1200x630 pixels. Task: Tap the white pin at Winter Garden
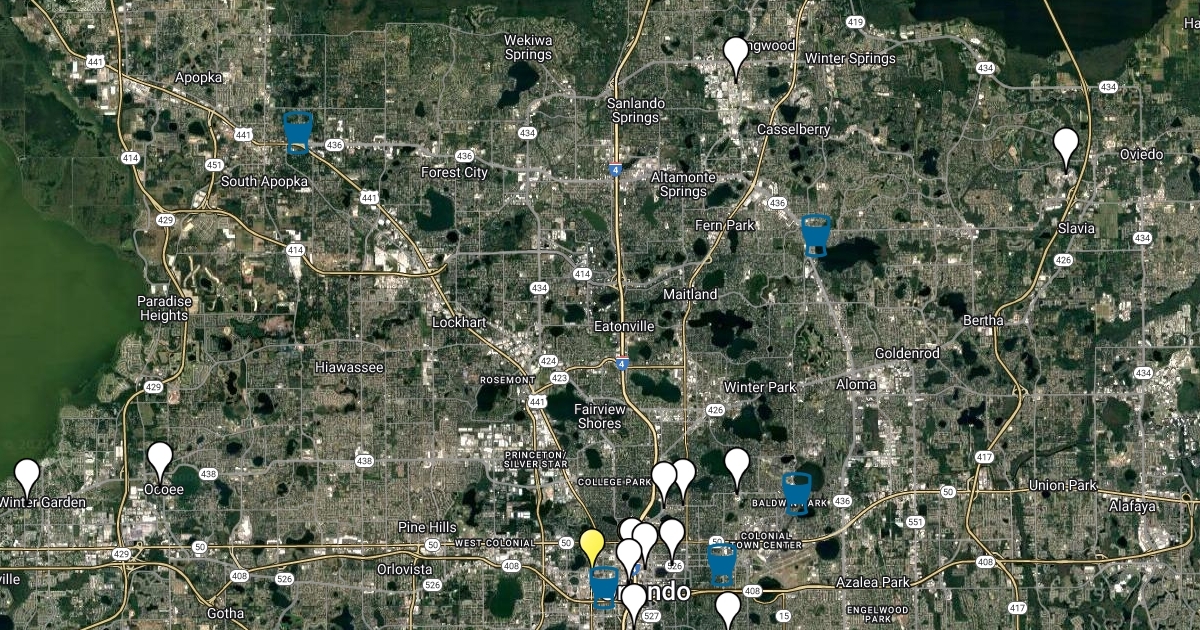27,476
